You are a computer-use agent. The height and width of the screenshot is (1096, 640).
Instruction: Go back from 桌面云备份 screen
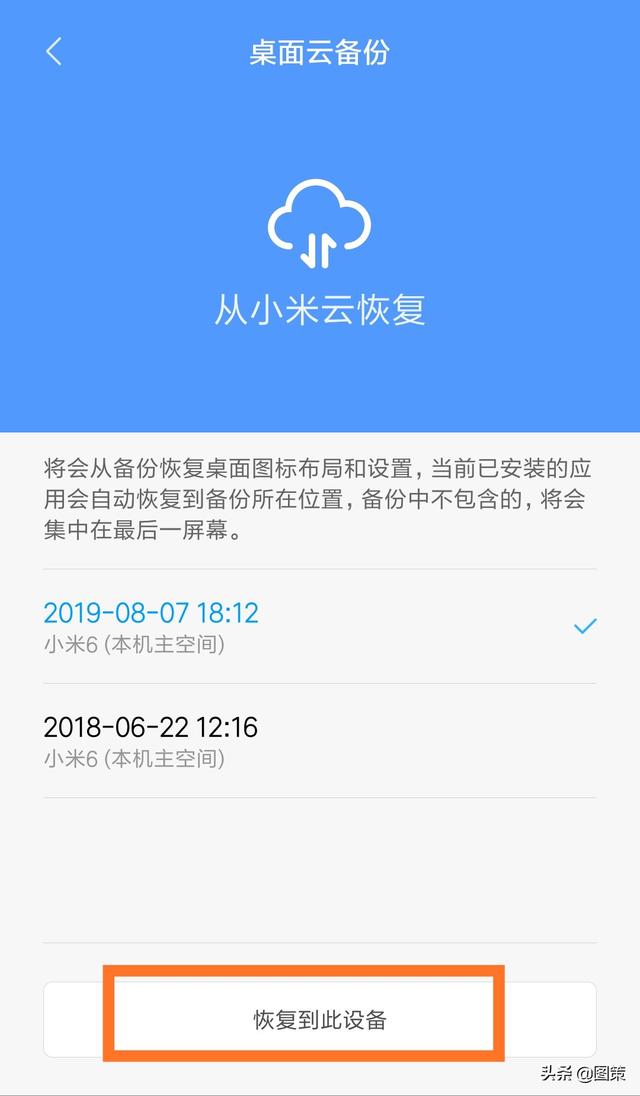tap(54, 52)
